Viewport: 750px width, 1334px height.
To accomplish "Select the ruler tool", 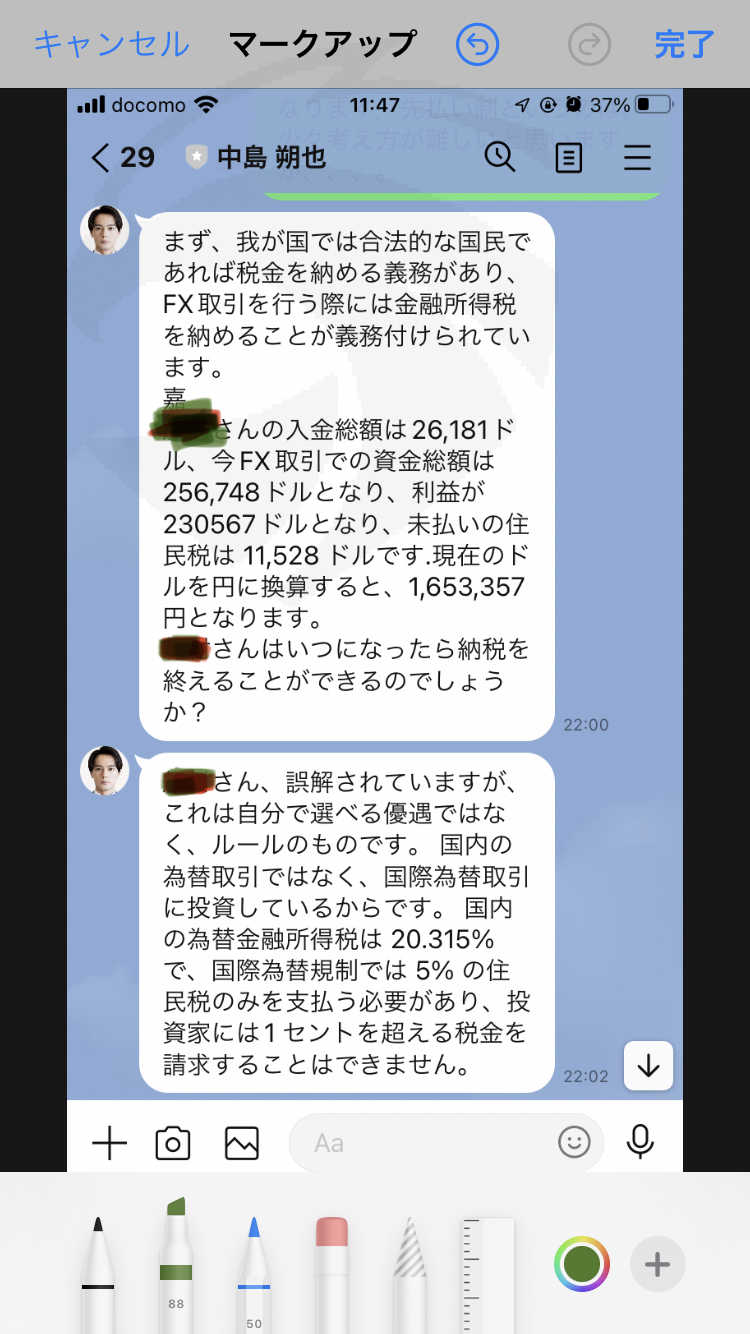I will pyautogui.click(x=487, y=1274).
